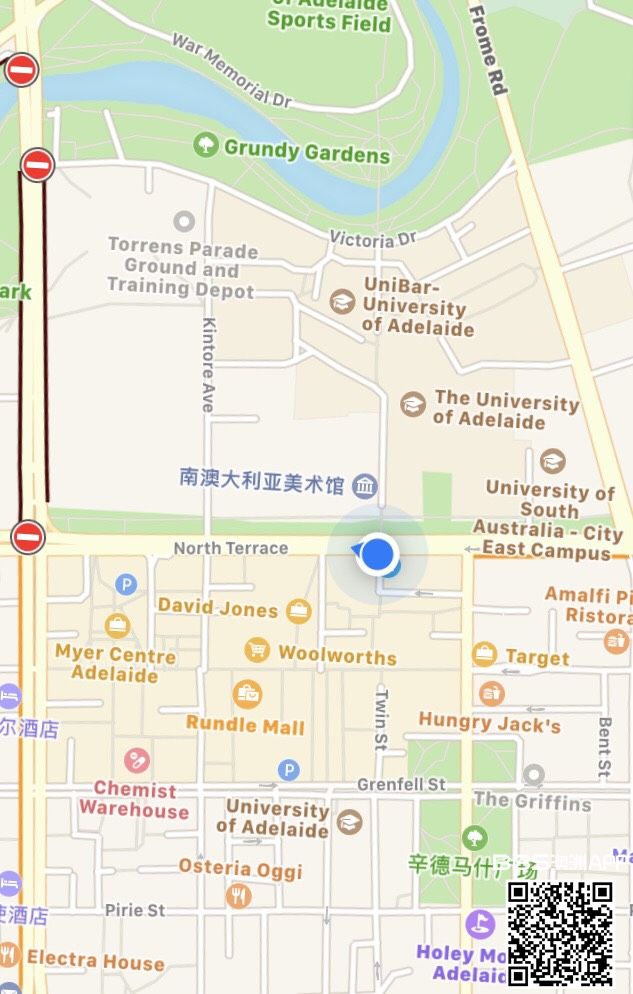633x994 pixels.
Task: Select the Grundy Gardens park marker
Action: click(206, 146)
